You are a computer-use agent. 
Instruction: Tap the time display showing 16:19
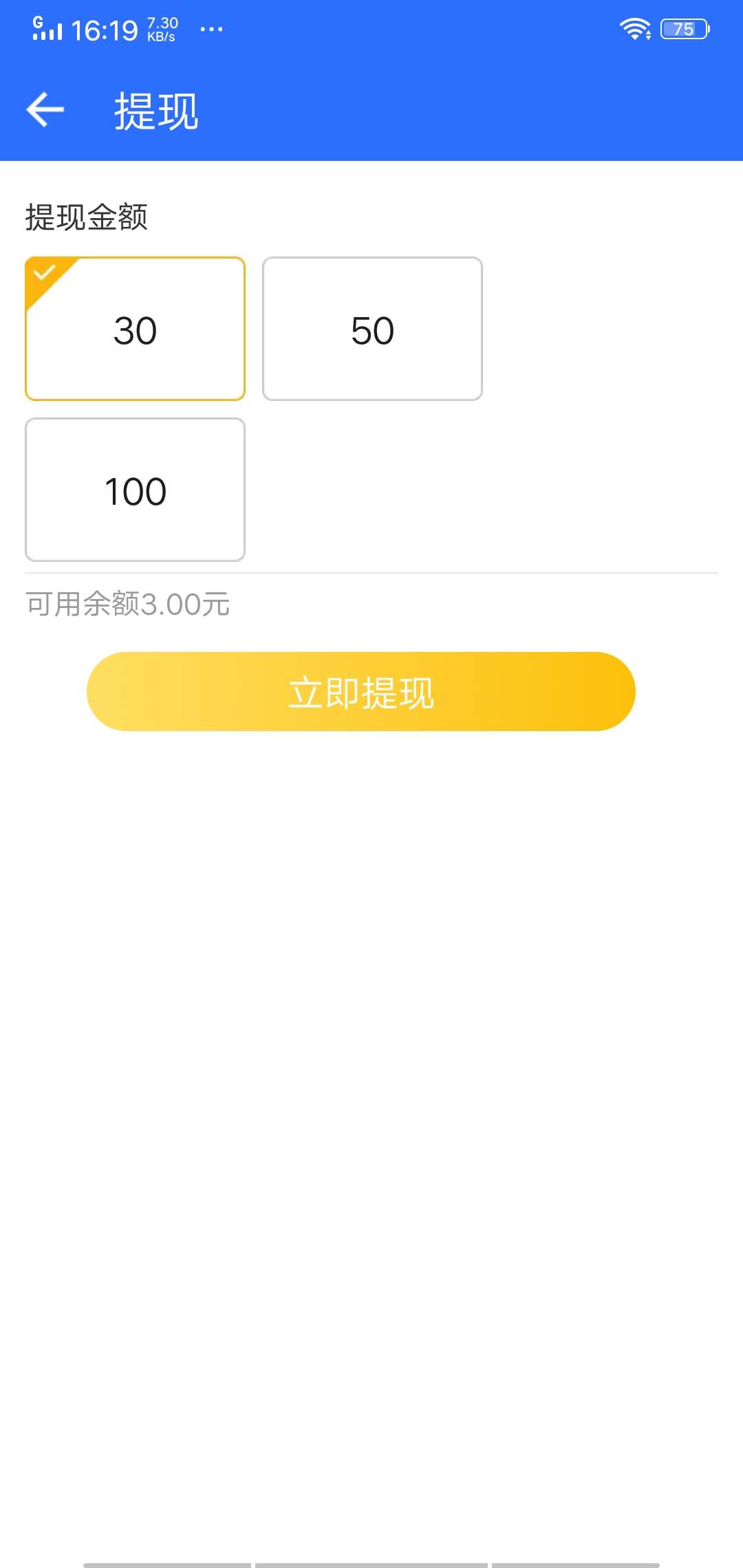pyautogui.click(x=105, y=30)
